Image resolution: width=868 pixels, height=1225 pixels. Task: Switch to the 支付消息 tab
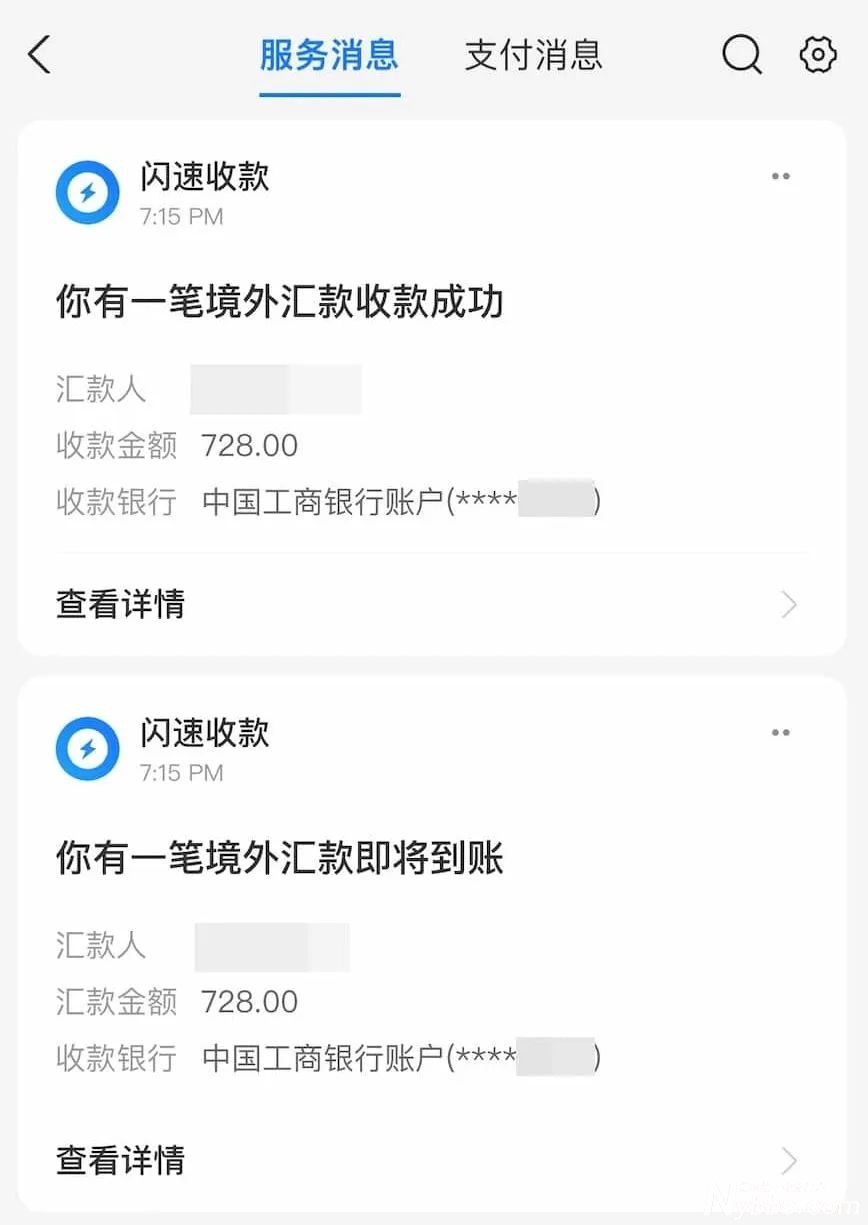coord(533,55)
